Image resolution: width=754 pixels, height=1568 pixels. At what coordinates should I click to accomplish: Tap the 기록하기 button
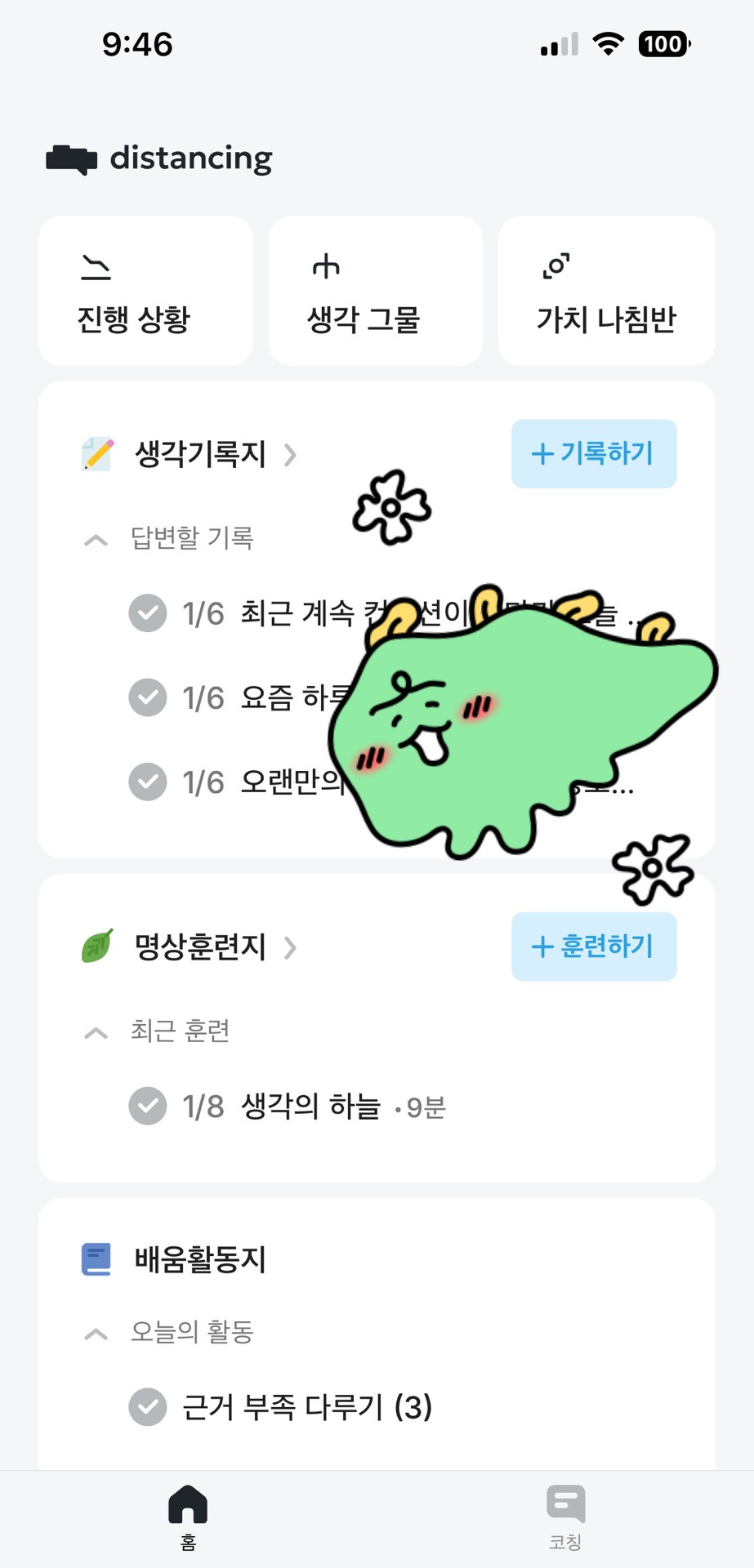tap(594, 454)
